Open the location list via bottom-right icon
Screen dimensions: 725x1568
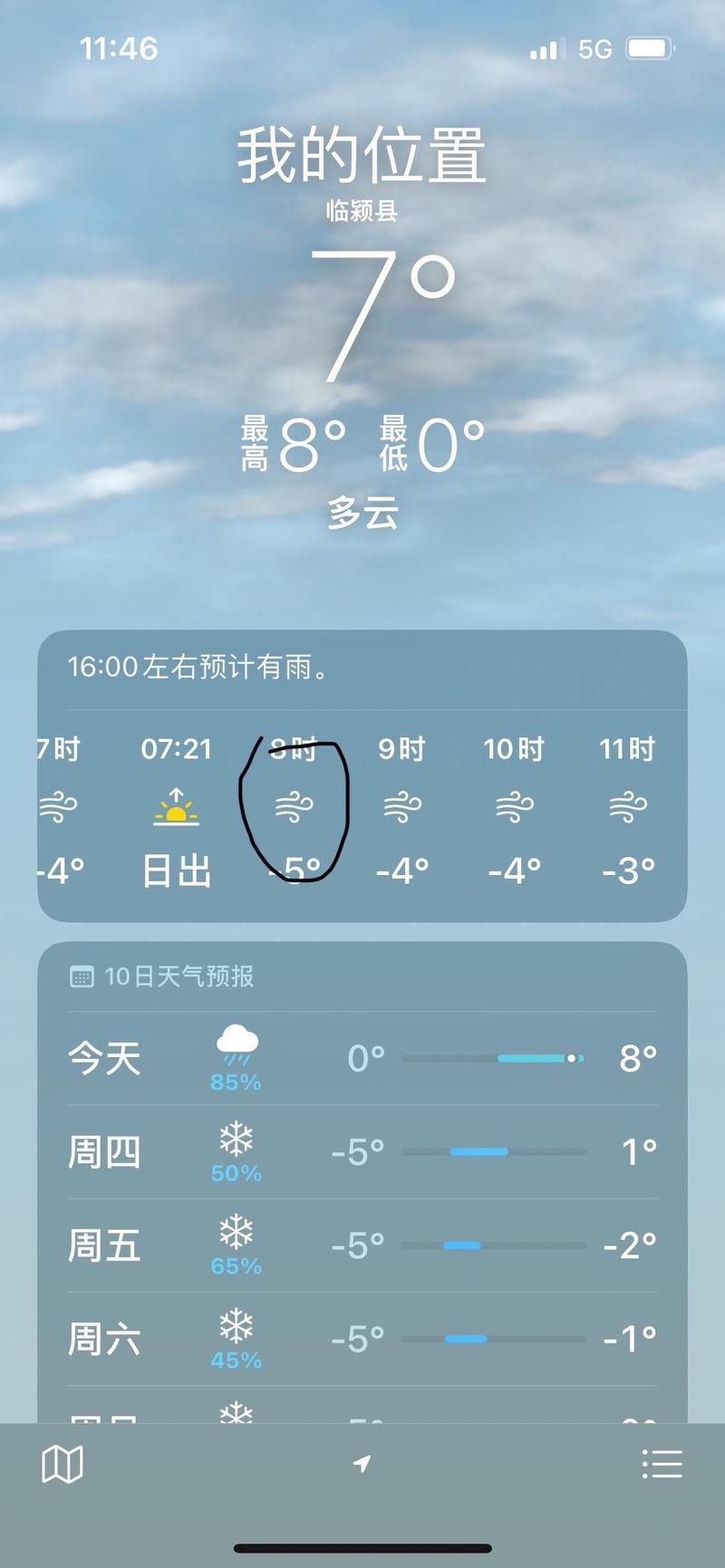click(663, 1462)
